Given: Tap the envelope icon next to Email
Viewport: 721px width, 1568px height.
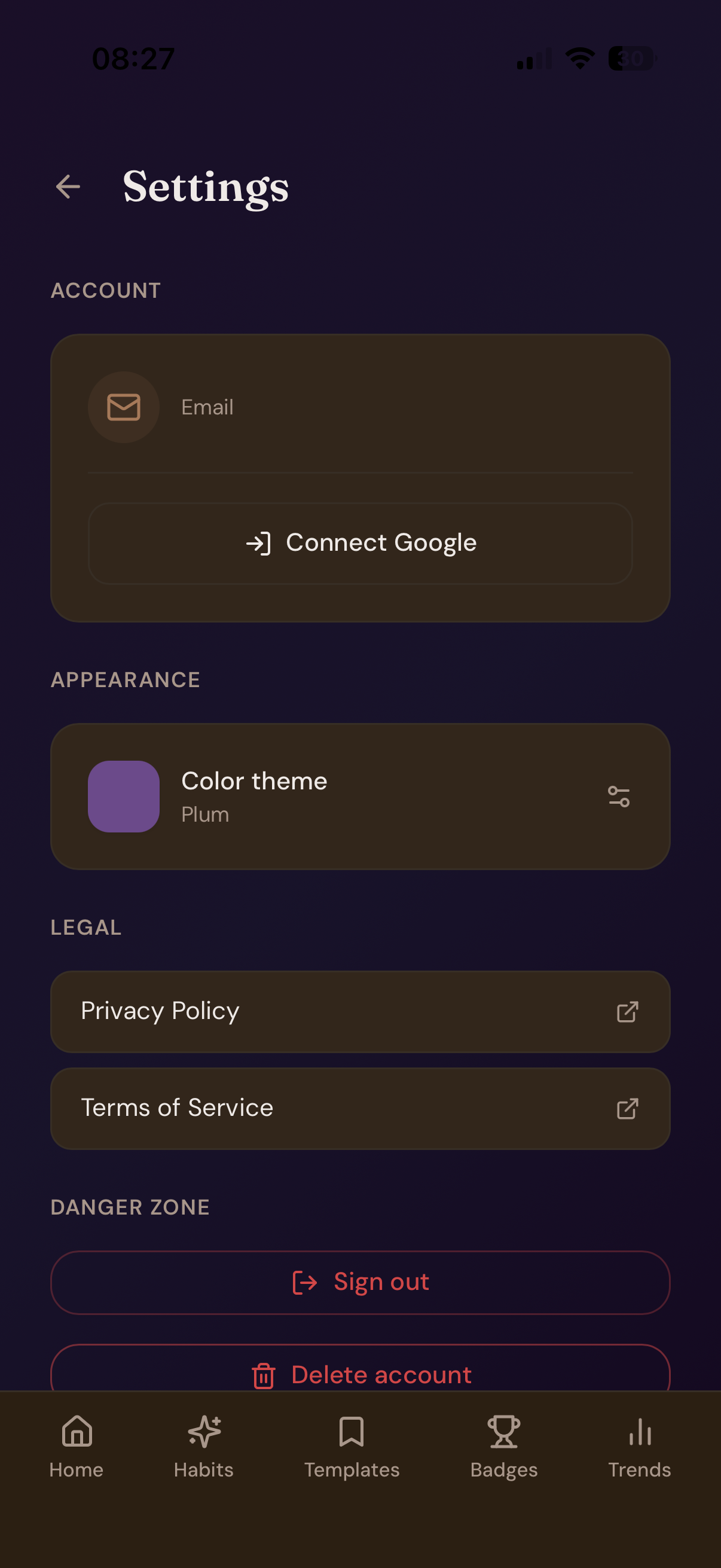Looking at the screenshot, I should pos(124,406).
